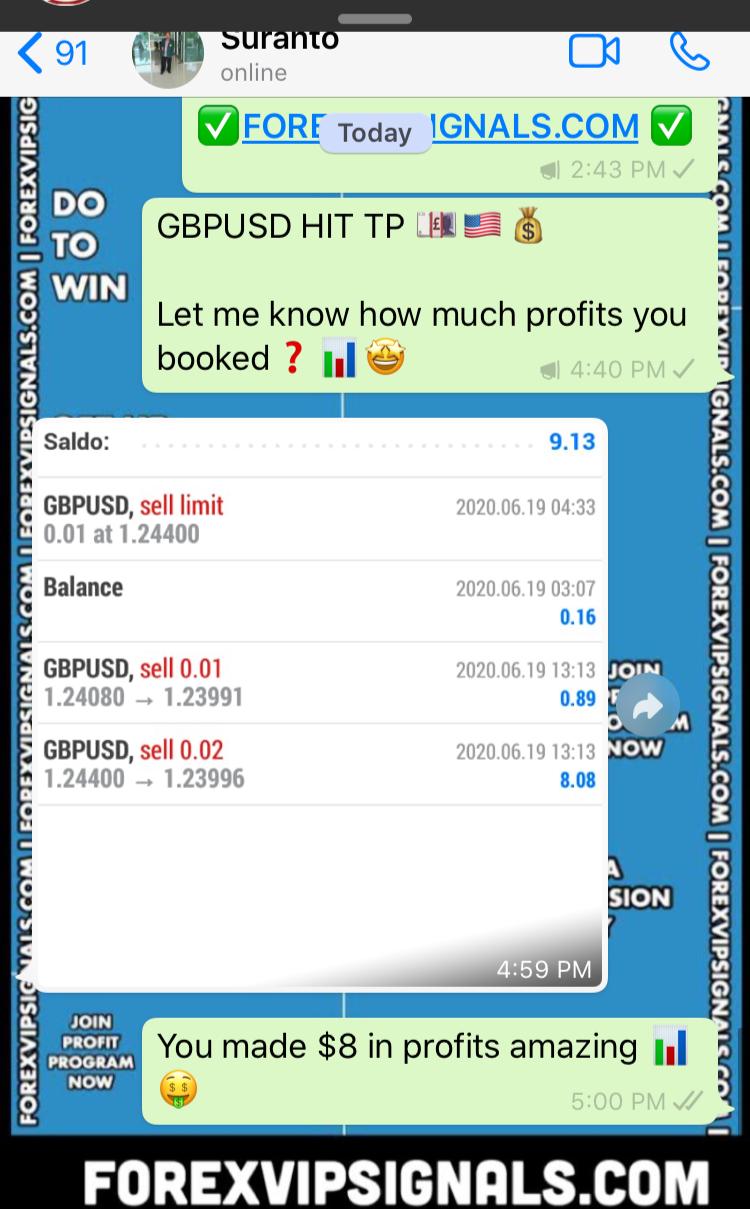Forward the trade screenshot image
Image resolution: width=750 pixels, height=1209 pixels.
tap(648, 708)
